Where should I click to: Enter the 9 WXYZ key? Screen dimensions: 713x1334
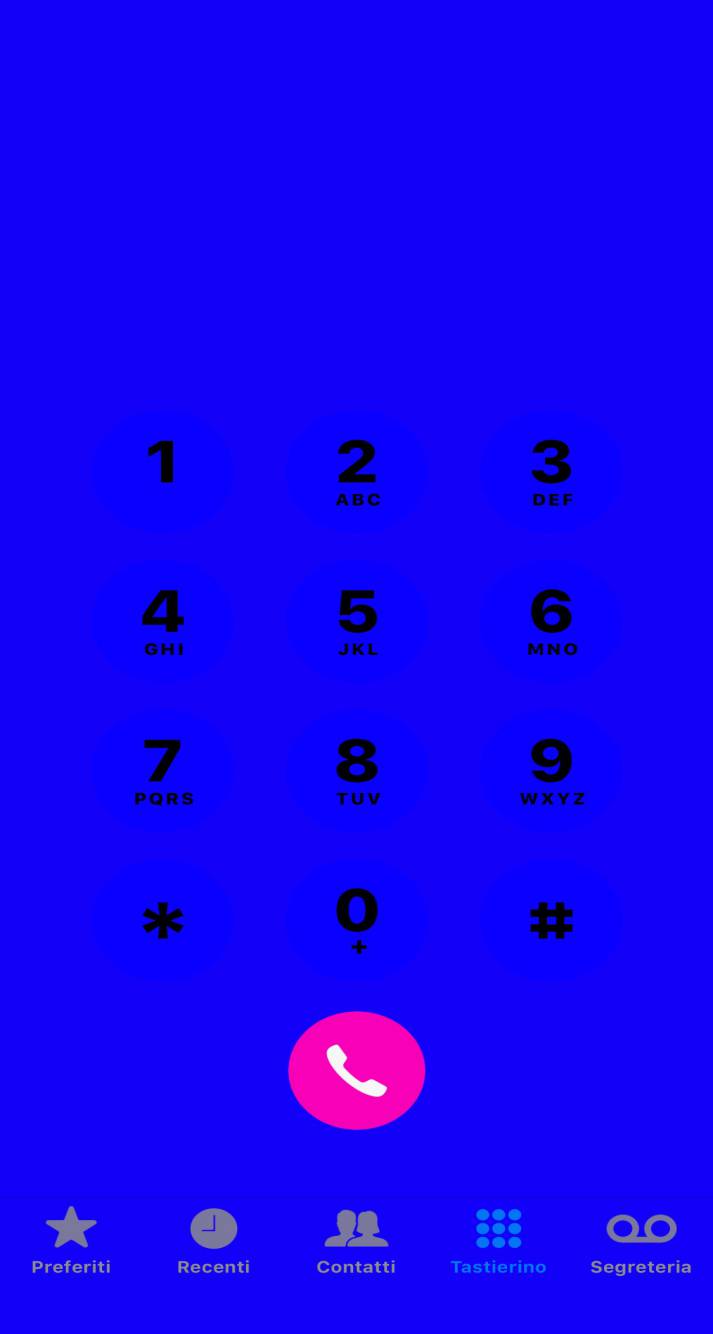551,771
